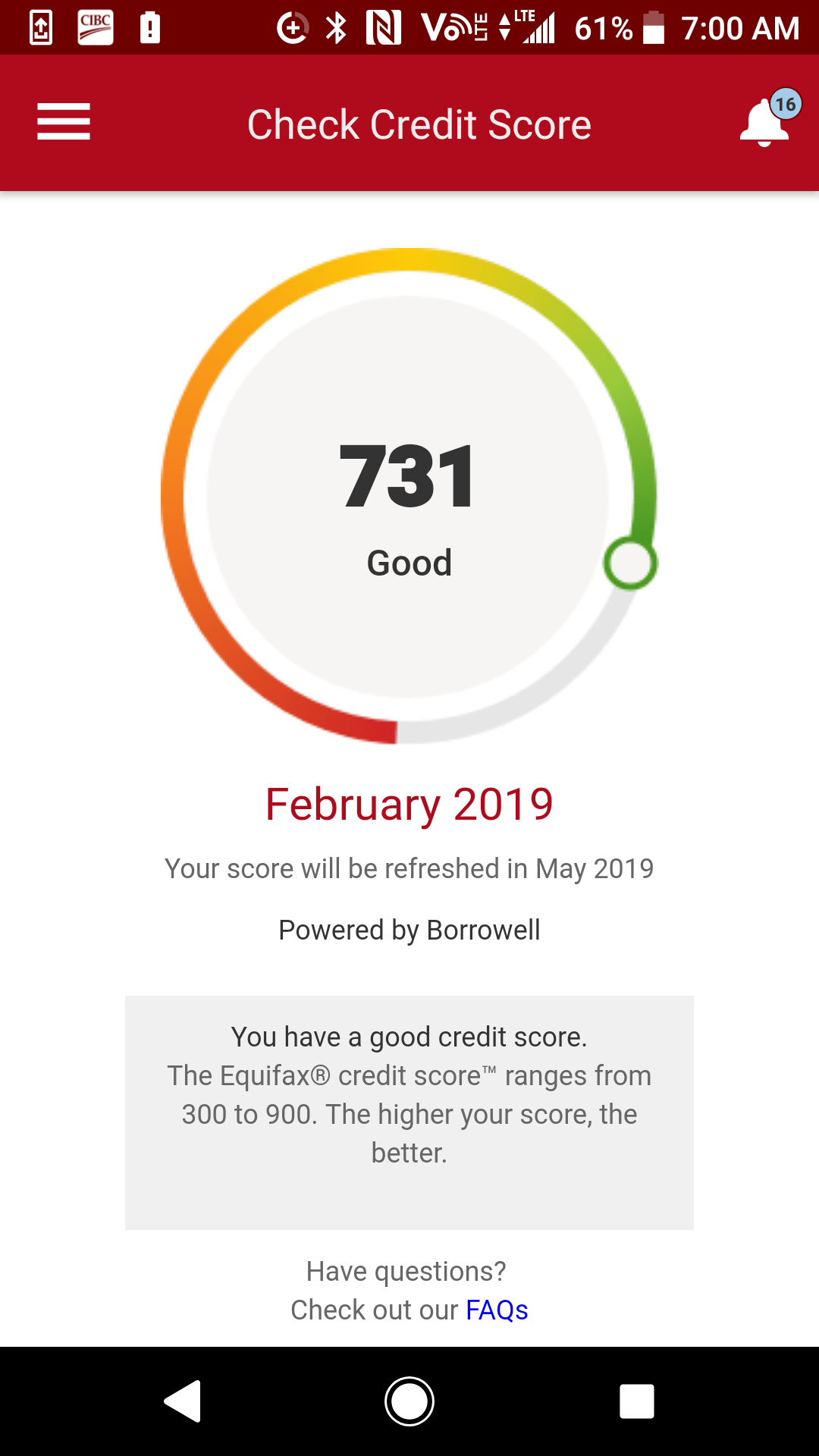Open the notifications bell with 16 alerts
Screen dimensions: 819x1456
766,121
